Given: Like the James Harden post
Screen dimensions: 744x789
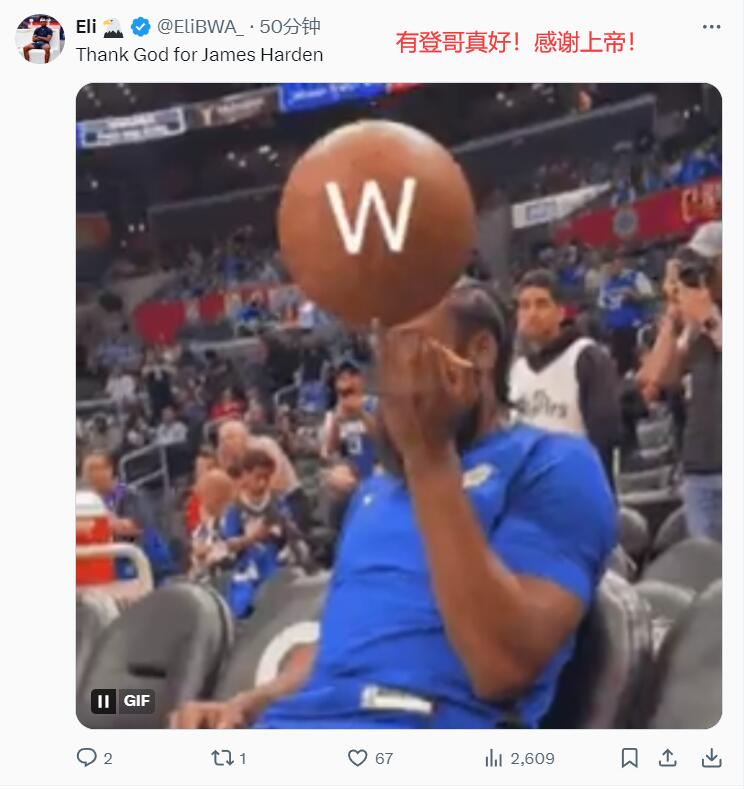Looking at the screenshot, I should 358,758.
